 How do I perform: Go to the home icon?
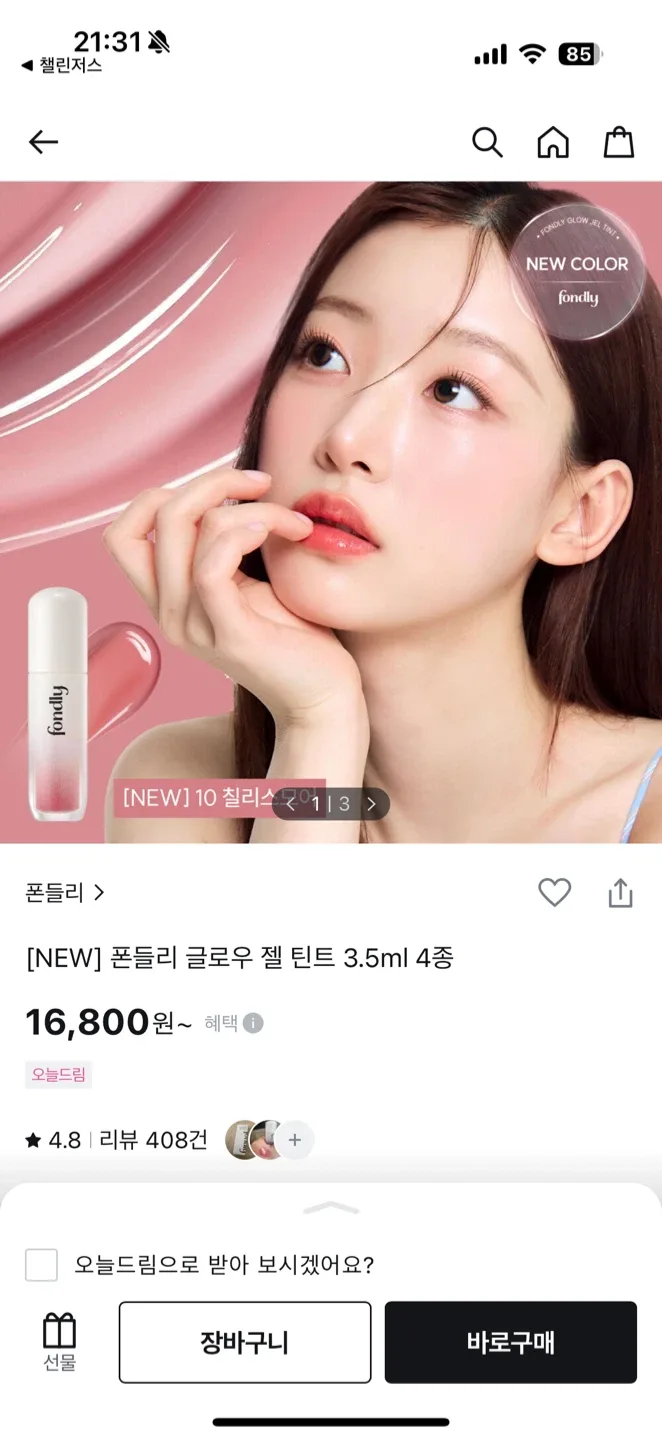553,143
